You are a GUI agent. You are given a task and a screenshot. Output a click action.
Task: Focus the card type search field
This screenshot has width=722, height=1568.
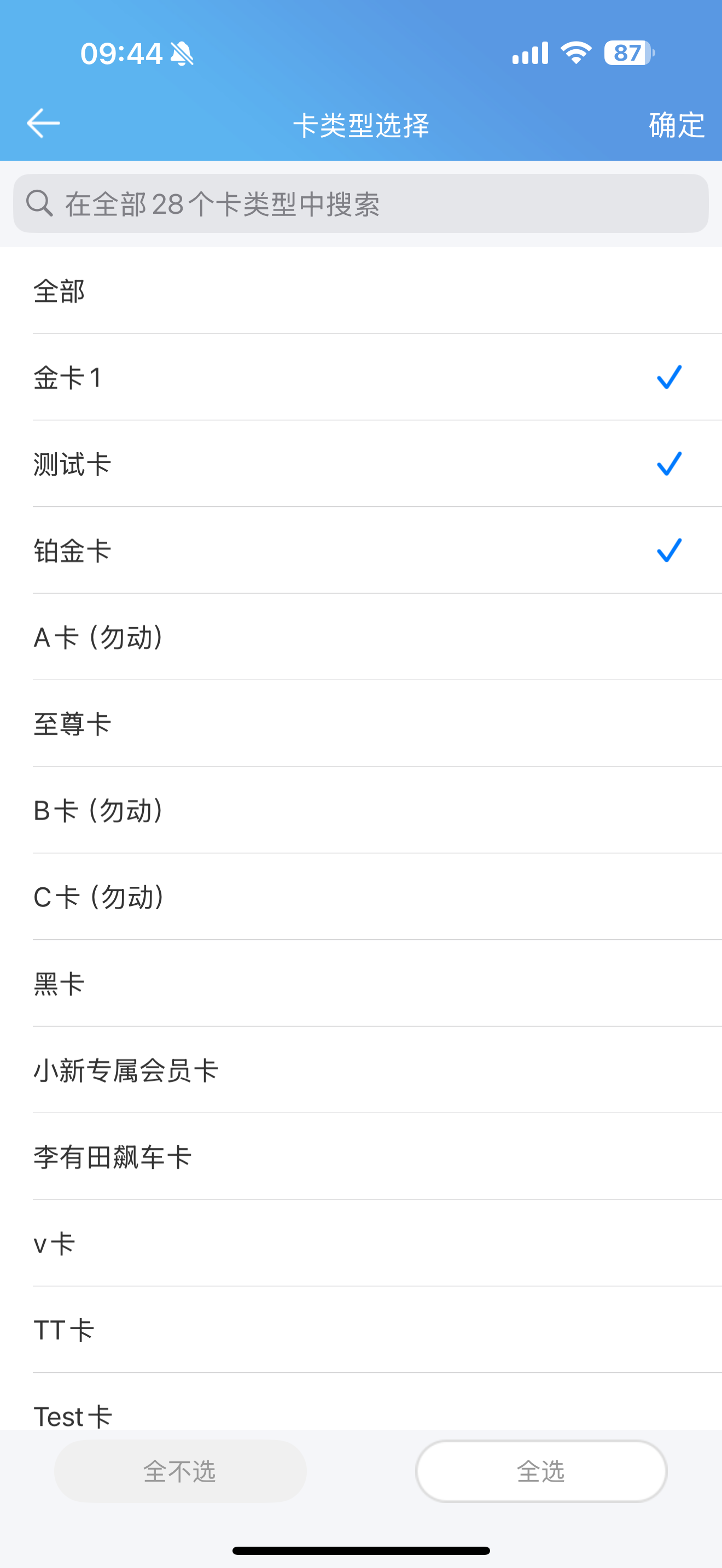361,203
